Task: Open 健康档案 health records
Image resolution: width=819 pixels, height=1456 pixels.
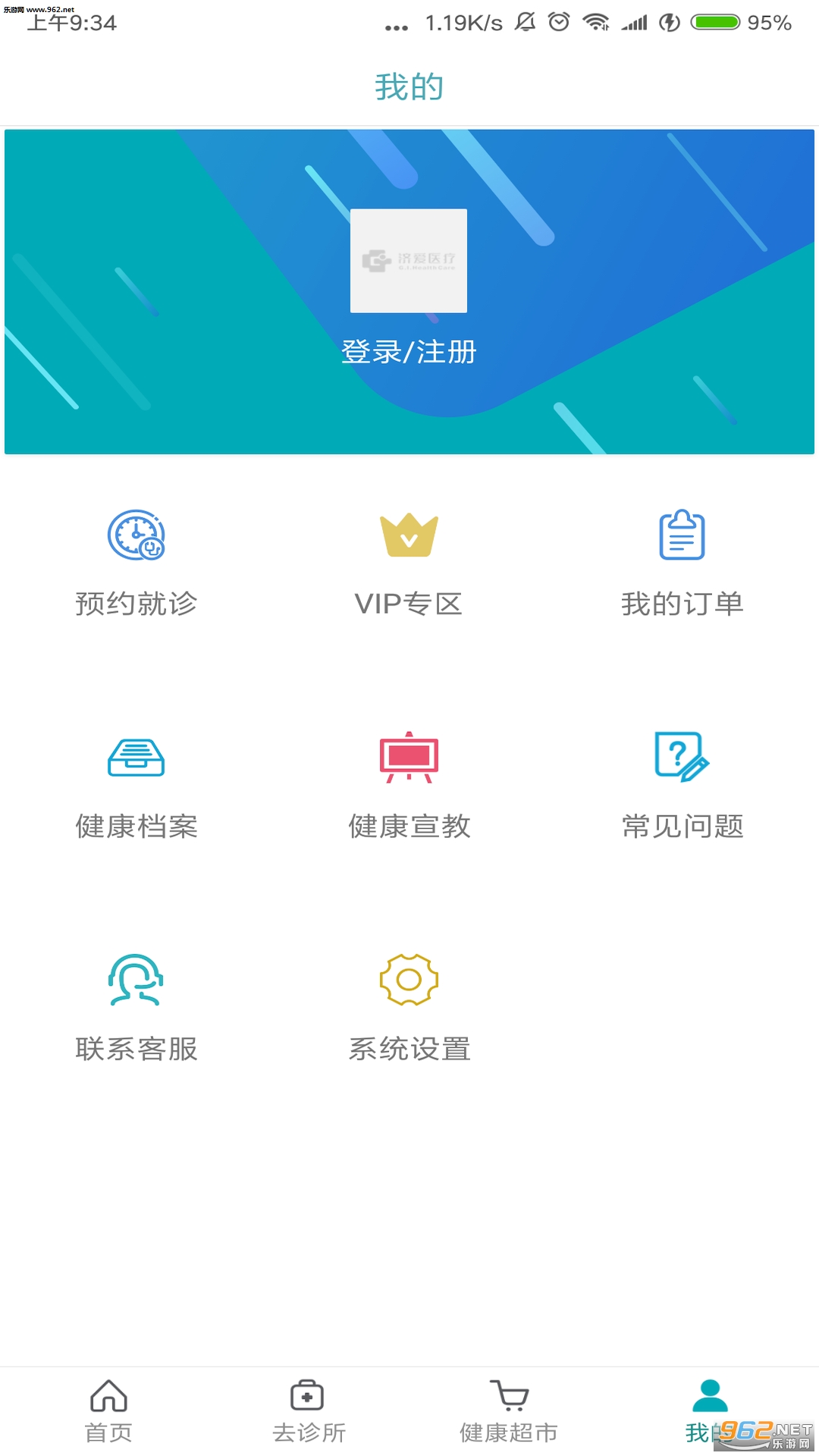Action: coord(136,785)
